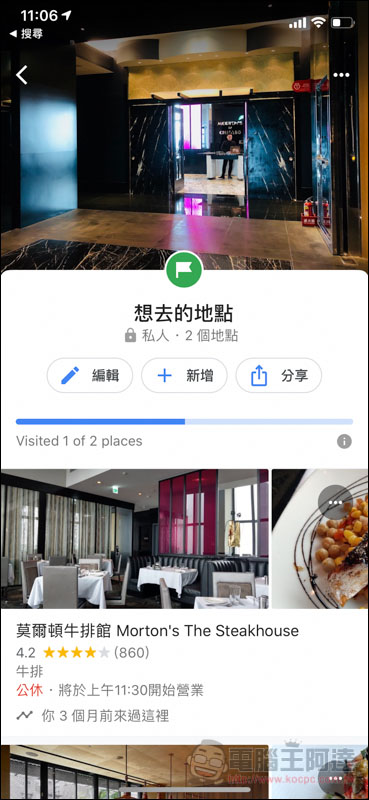Screen dimensions: 369x800
Task: Share the list via 分享 button
Action: point(279,376)
